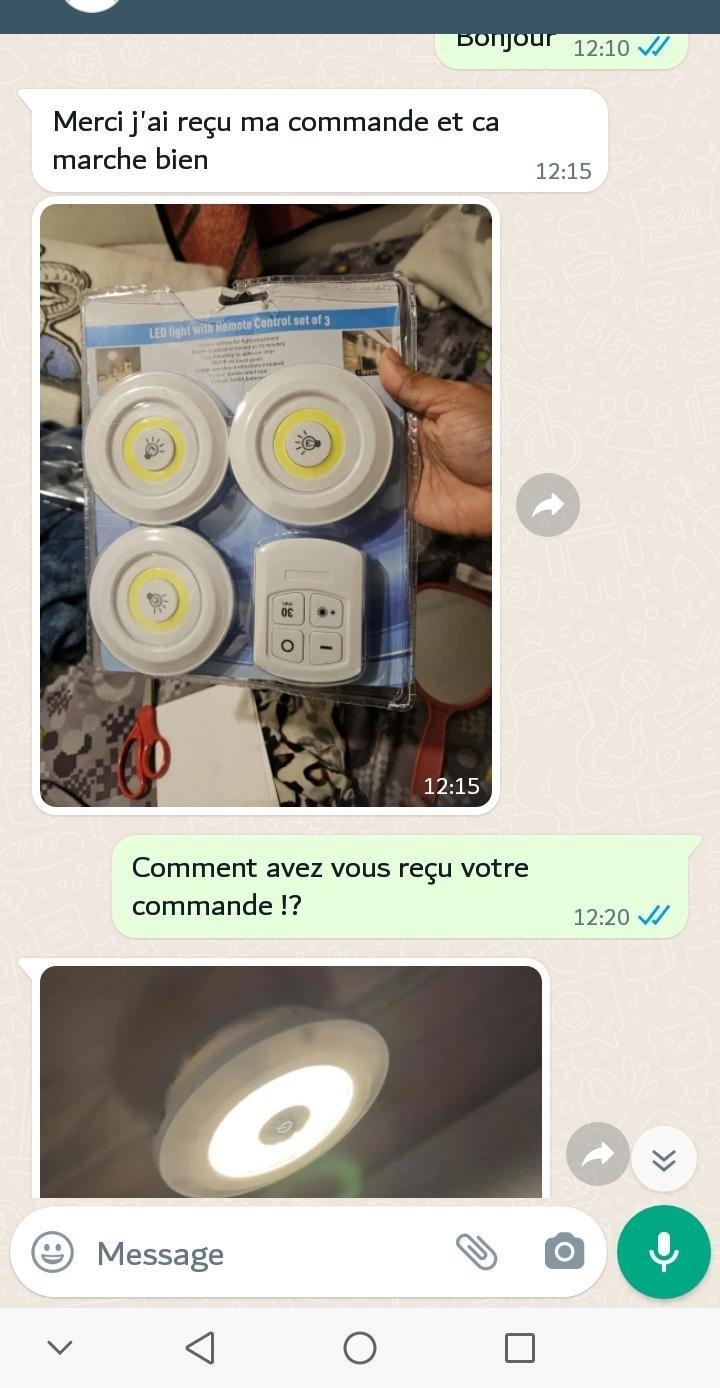Tap the green microphone voice button

point(664,1252)
